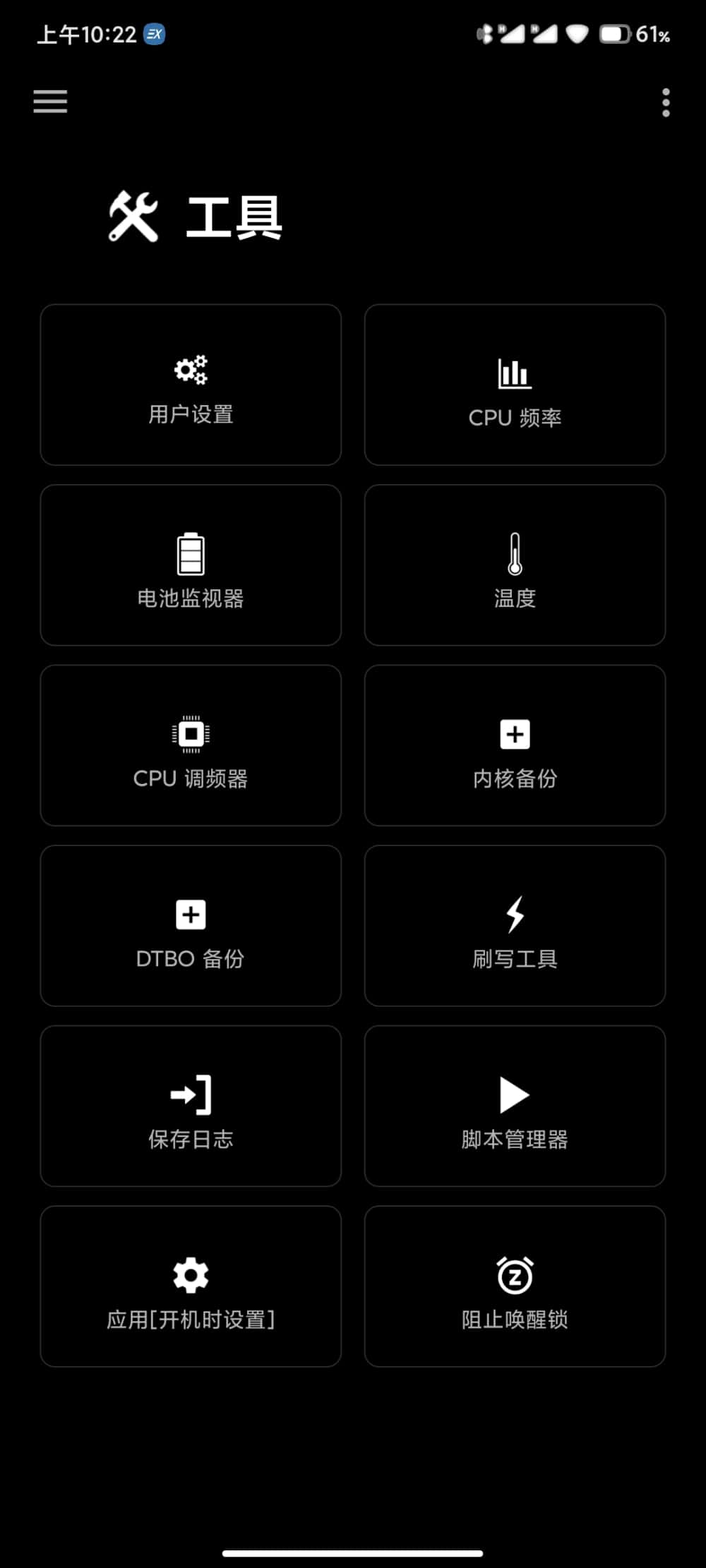The image size is (706, 1568).
Task: Open the 脚本管理器 card
Action: point(515,1106)
